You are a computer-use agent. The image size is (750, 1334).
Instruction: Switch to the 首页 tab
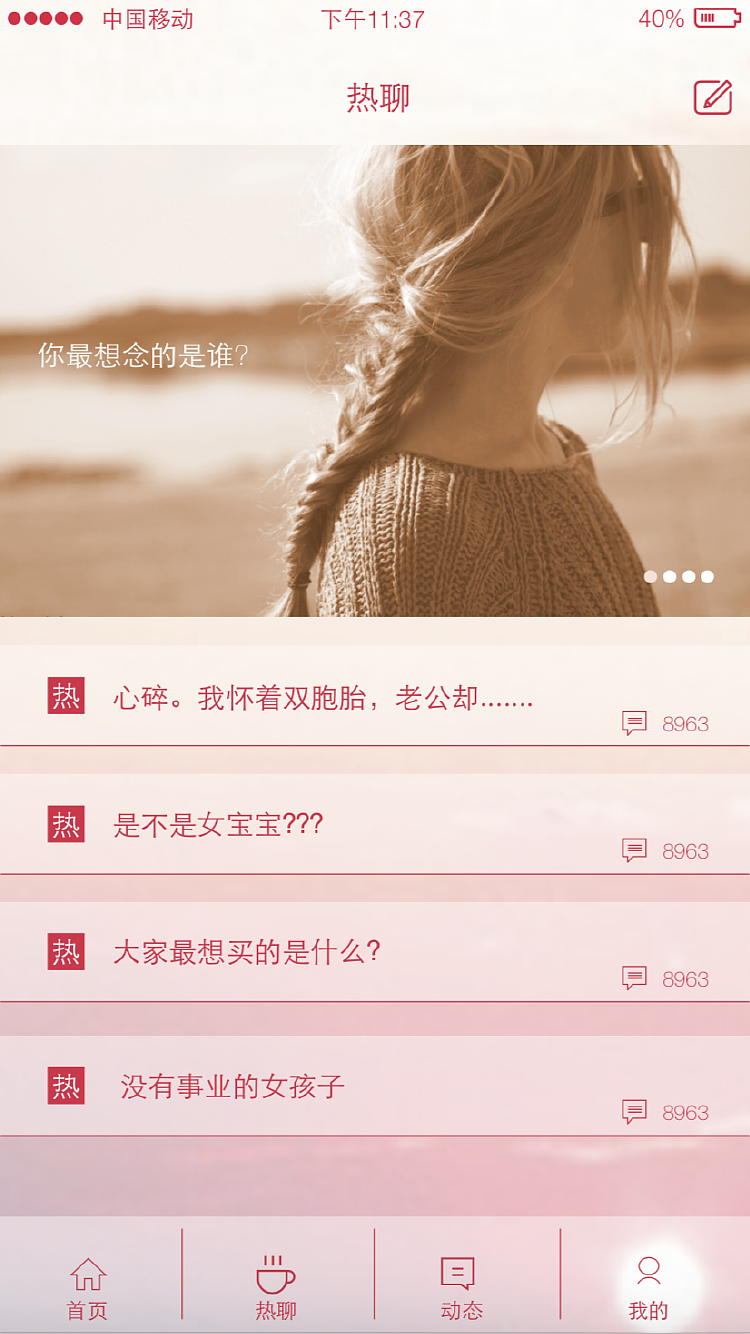87,1288
